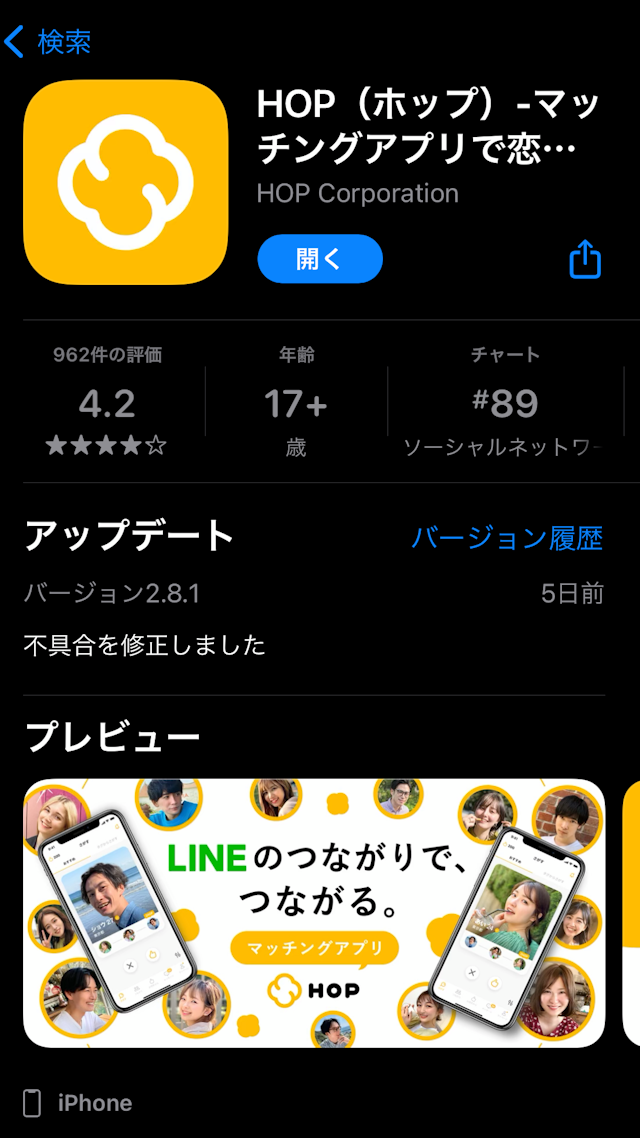Image resolution: width=640 pixels, height=1138 pixels.
Task: Open the #89 ソーシャルネットワーク chart ranking
Action: tap(505, 402)
